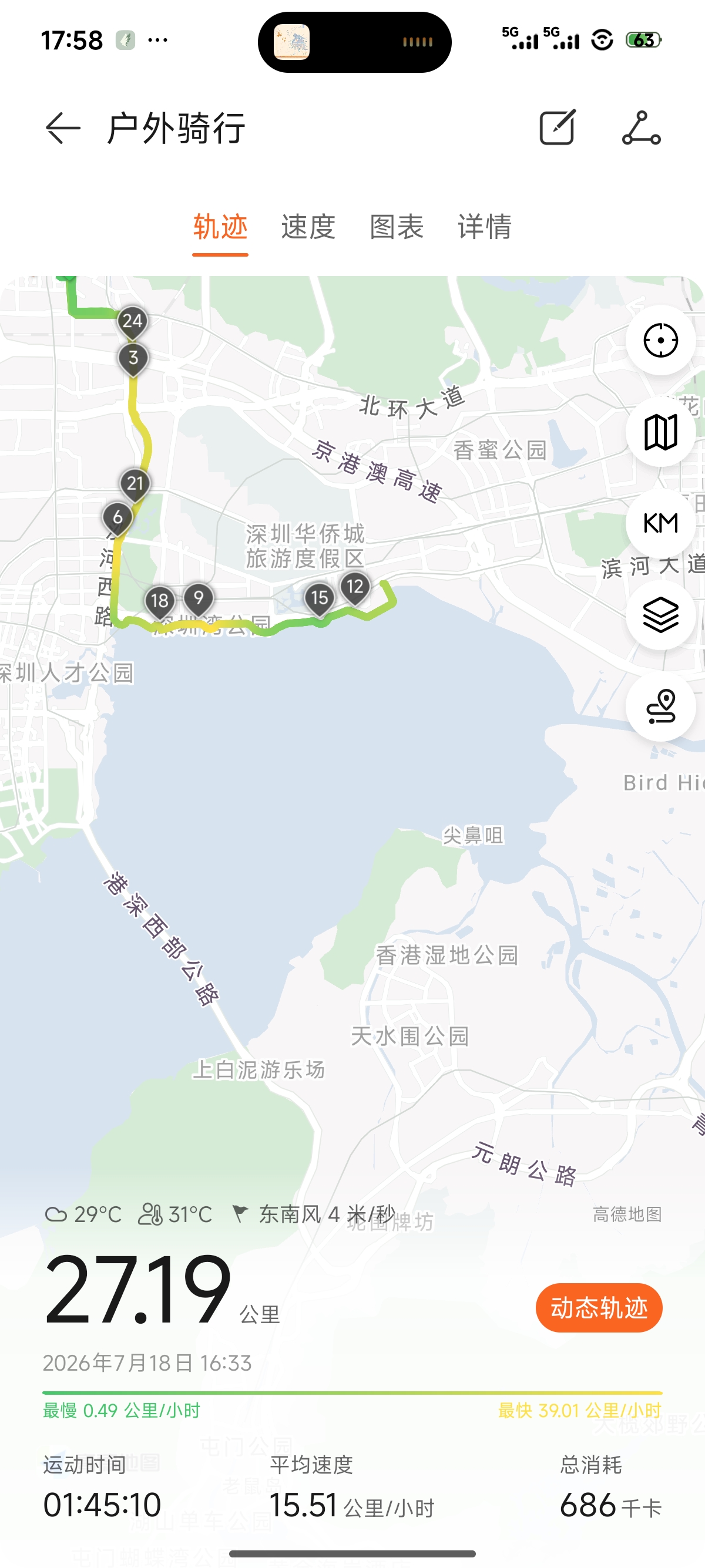Image resolution: width=705 pixels, height=1568 pixels.
Task: Play the 动态轨迹 animated track
Action: click(599, 1307)
